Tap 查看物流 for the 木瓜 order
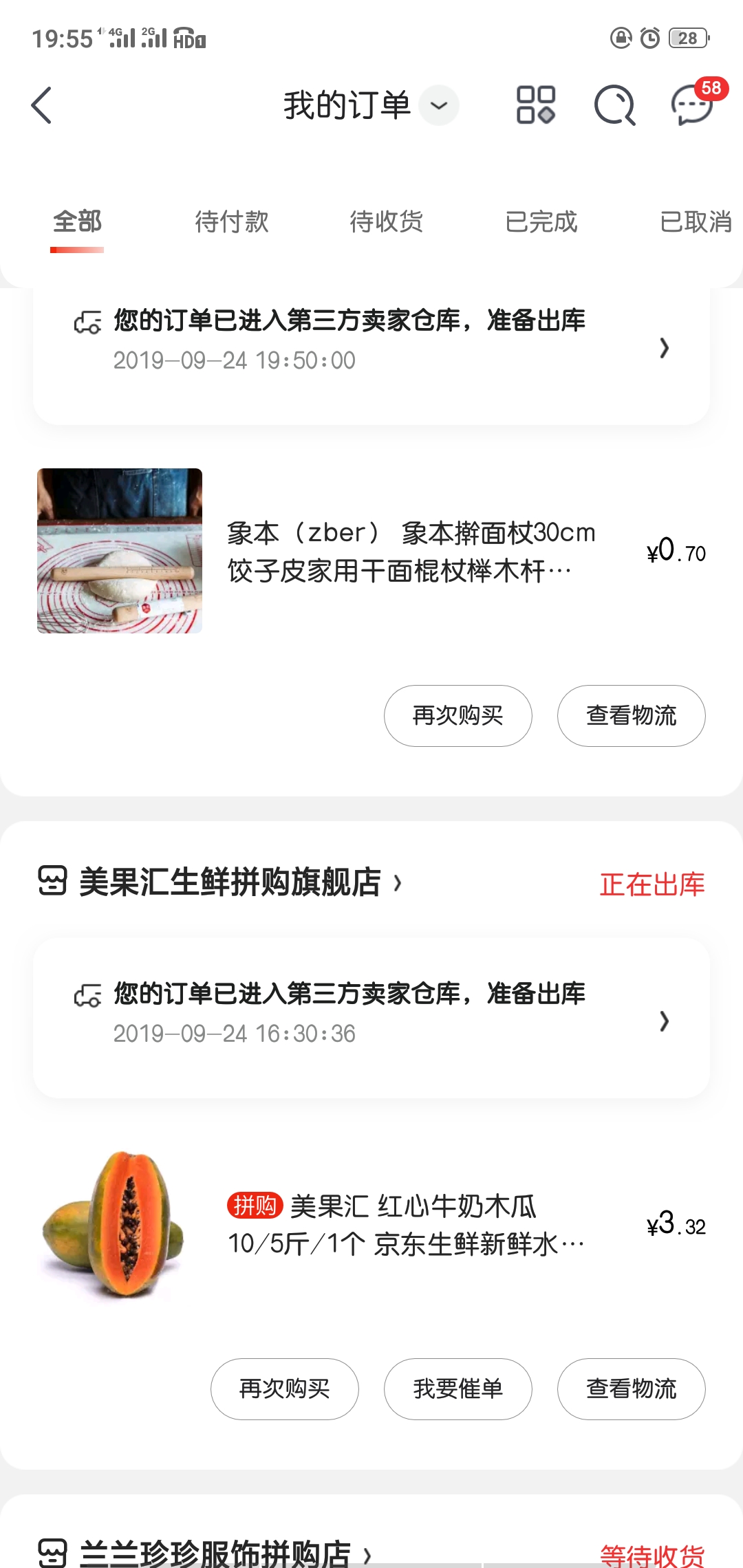 [632, 1389]
